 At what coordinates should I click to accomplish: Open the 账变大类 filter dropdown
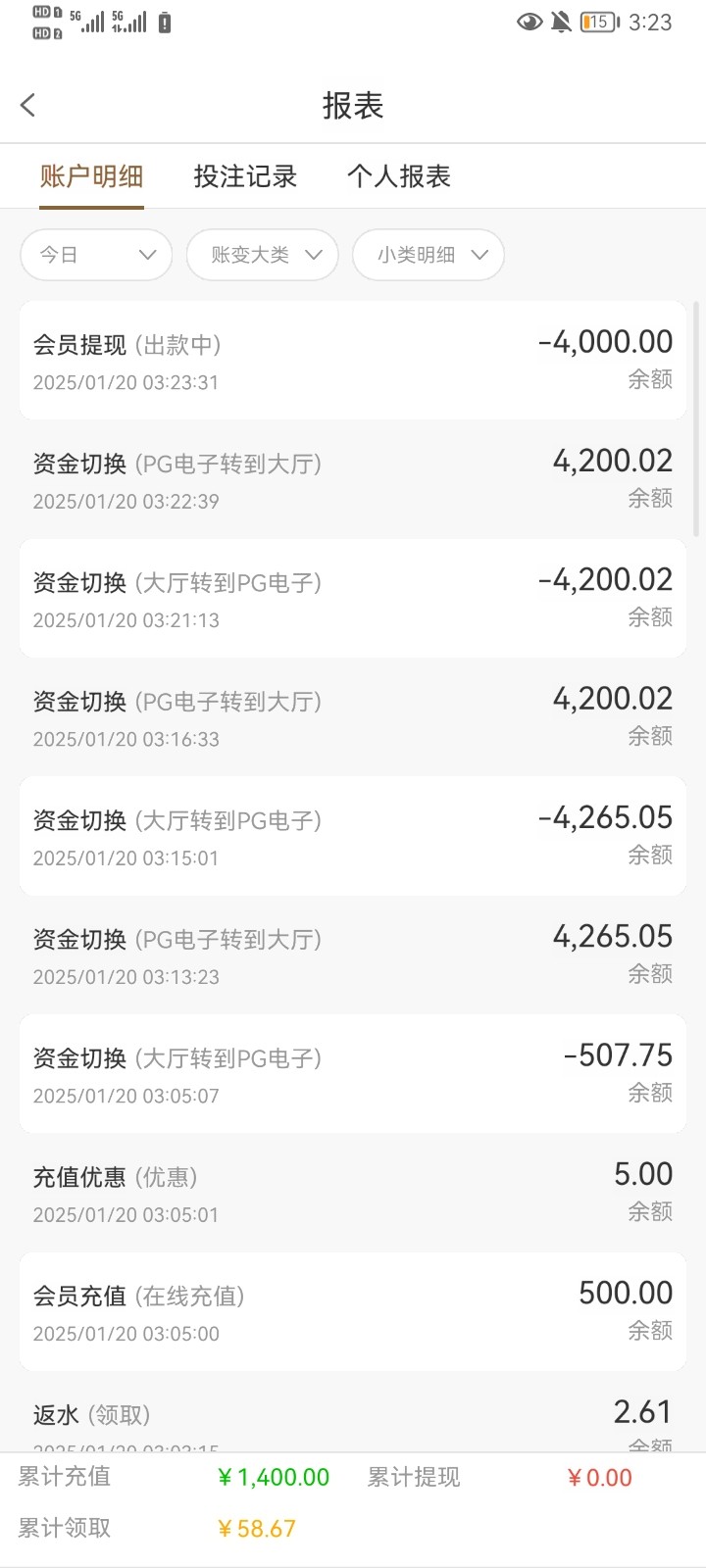[x=263, y=255]
